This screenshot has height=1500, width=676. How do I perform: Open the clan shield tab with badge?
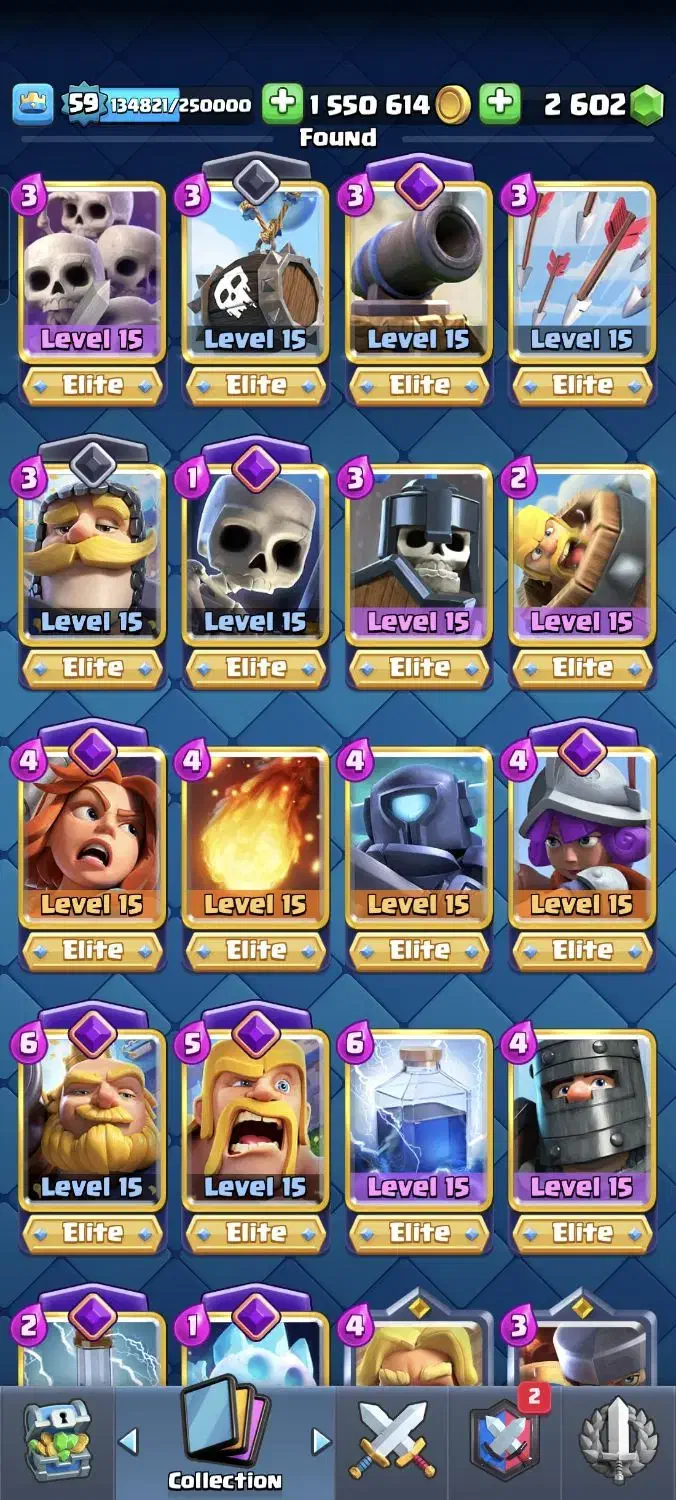pyautogui.click(x=505, y=1442)
